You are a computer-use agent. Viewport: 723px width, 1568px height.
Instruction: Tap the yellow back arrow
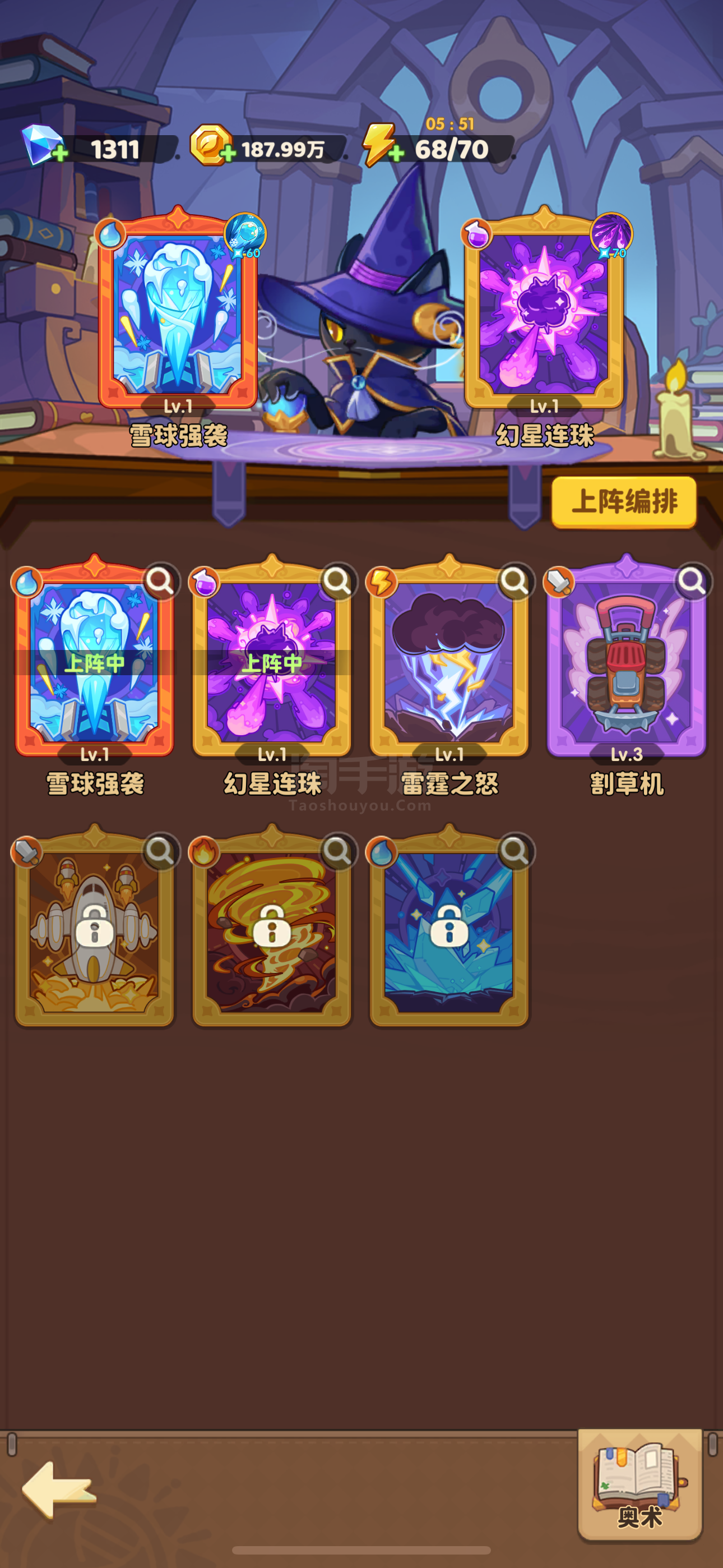click(59, 1489)
